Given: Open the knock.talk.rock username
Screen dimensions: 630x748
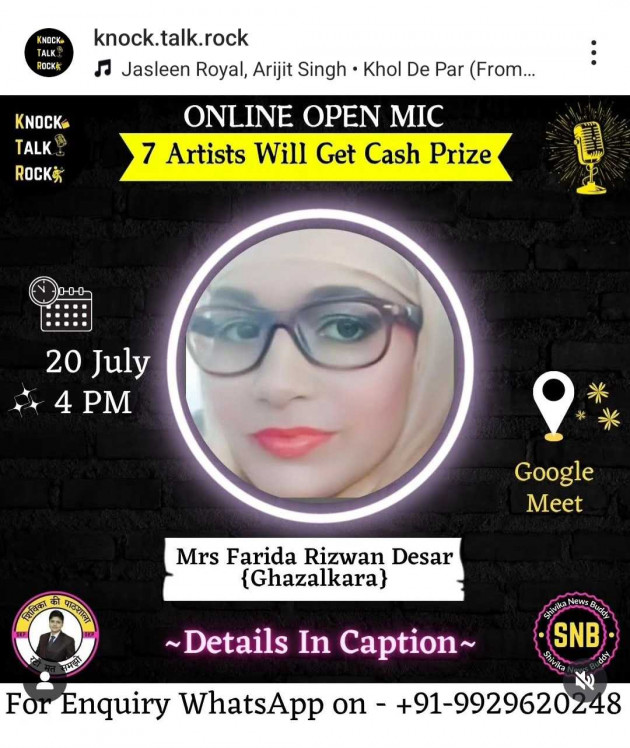Looking at the screenshot, I should [x=170, y=38].
